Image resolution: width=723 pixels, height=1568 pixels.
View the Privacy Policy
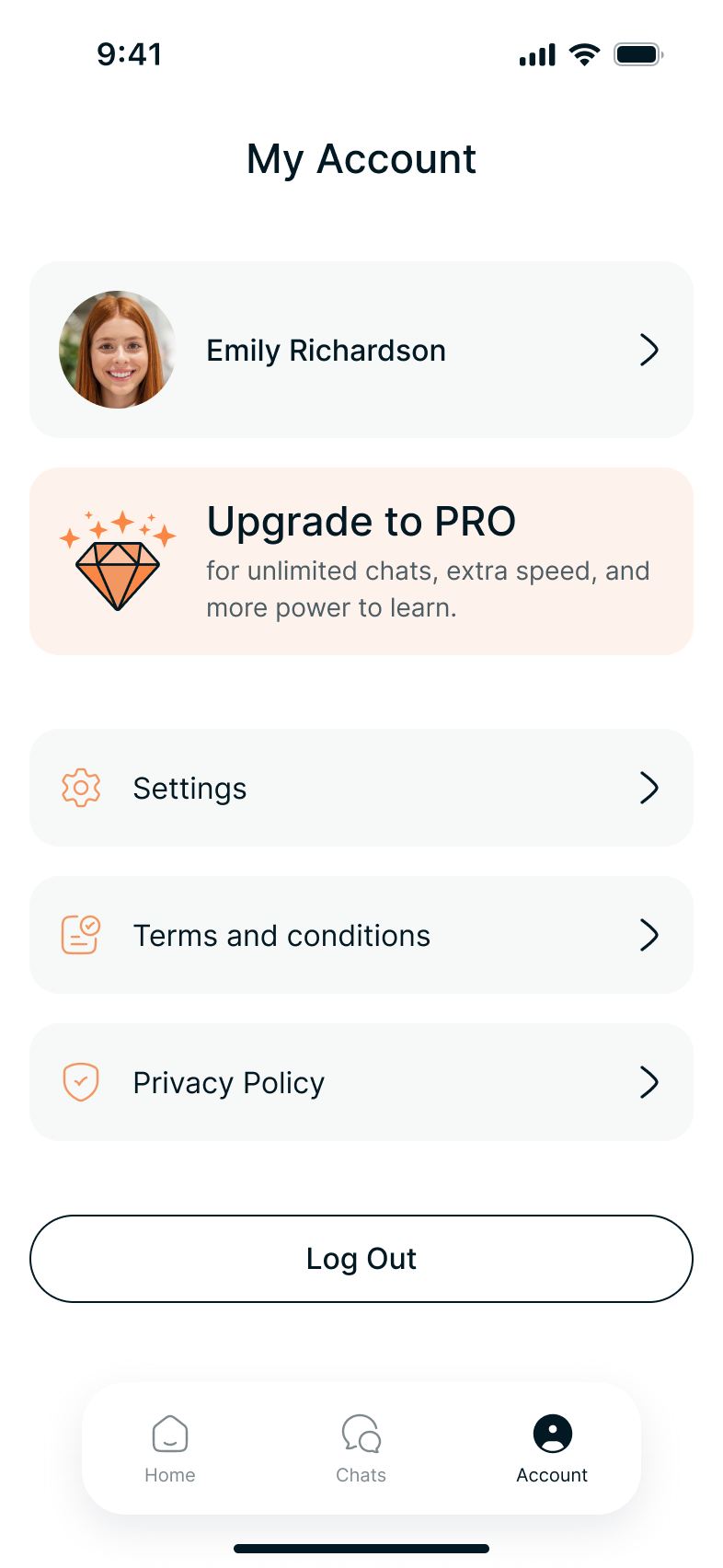pos(361,1082)
